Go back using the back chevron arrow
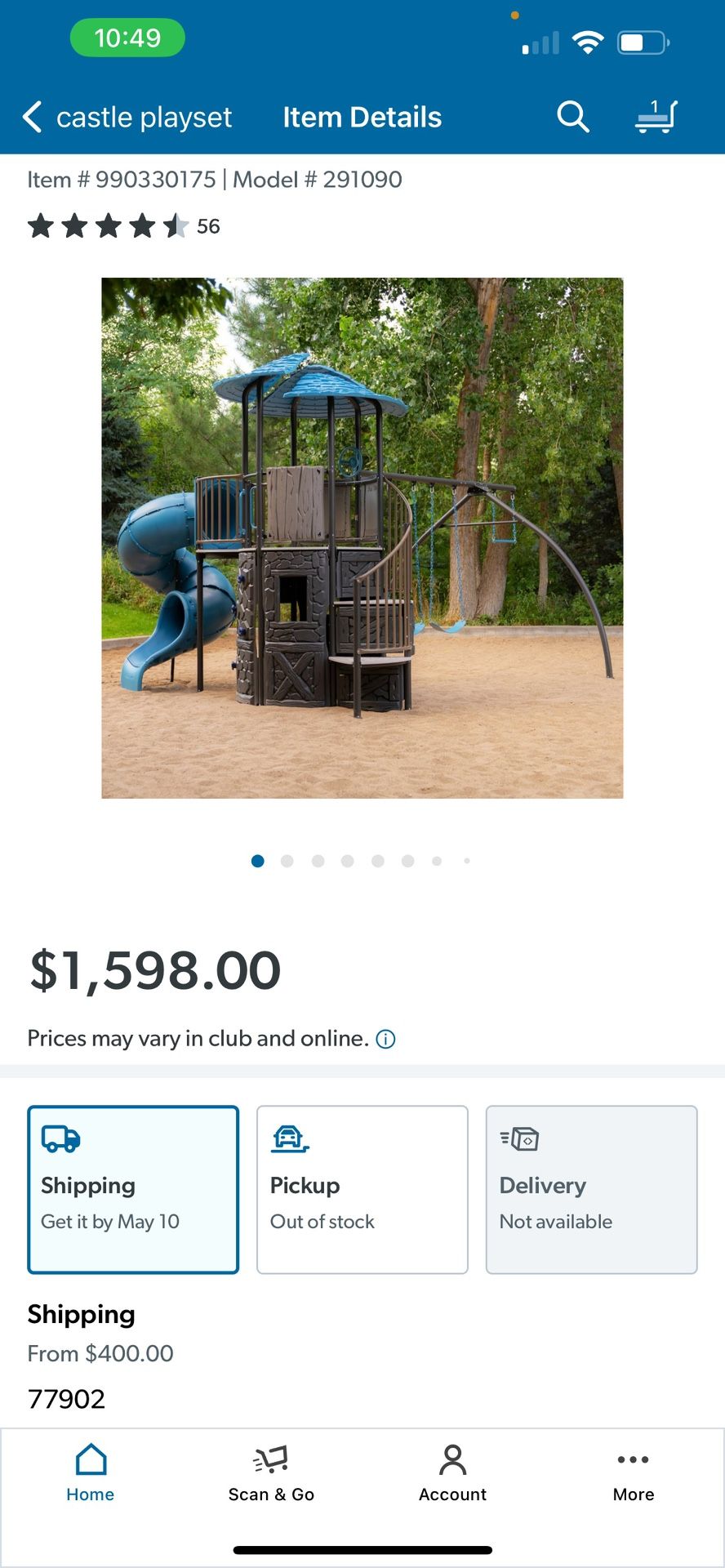The image size is (725, 1568). pyautogui.click(x=31, y=117)
